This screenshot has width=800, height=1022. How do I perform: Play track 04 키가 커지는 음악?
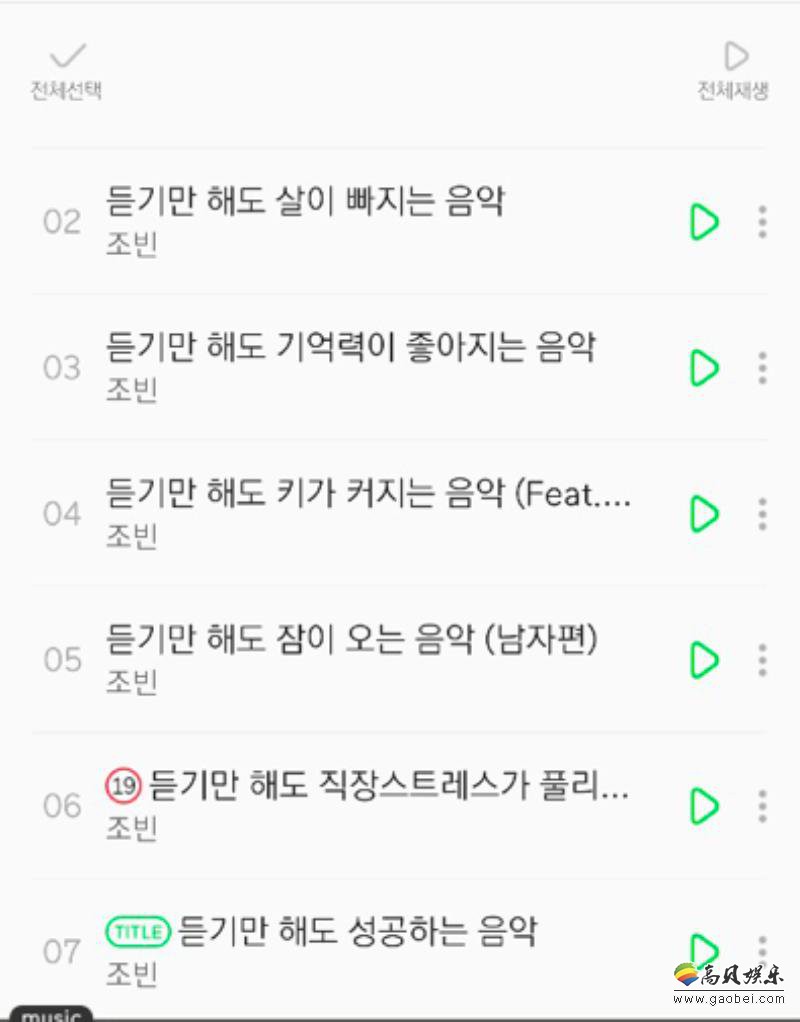click(x=704, y=513)
